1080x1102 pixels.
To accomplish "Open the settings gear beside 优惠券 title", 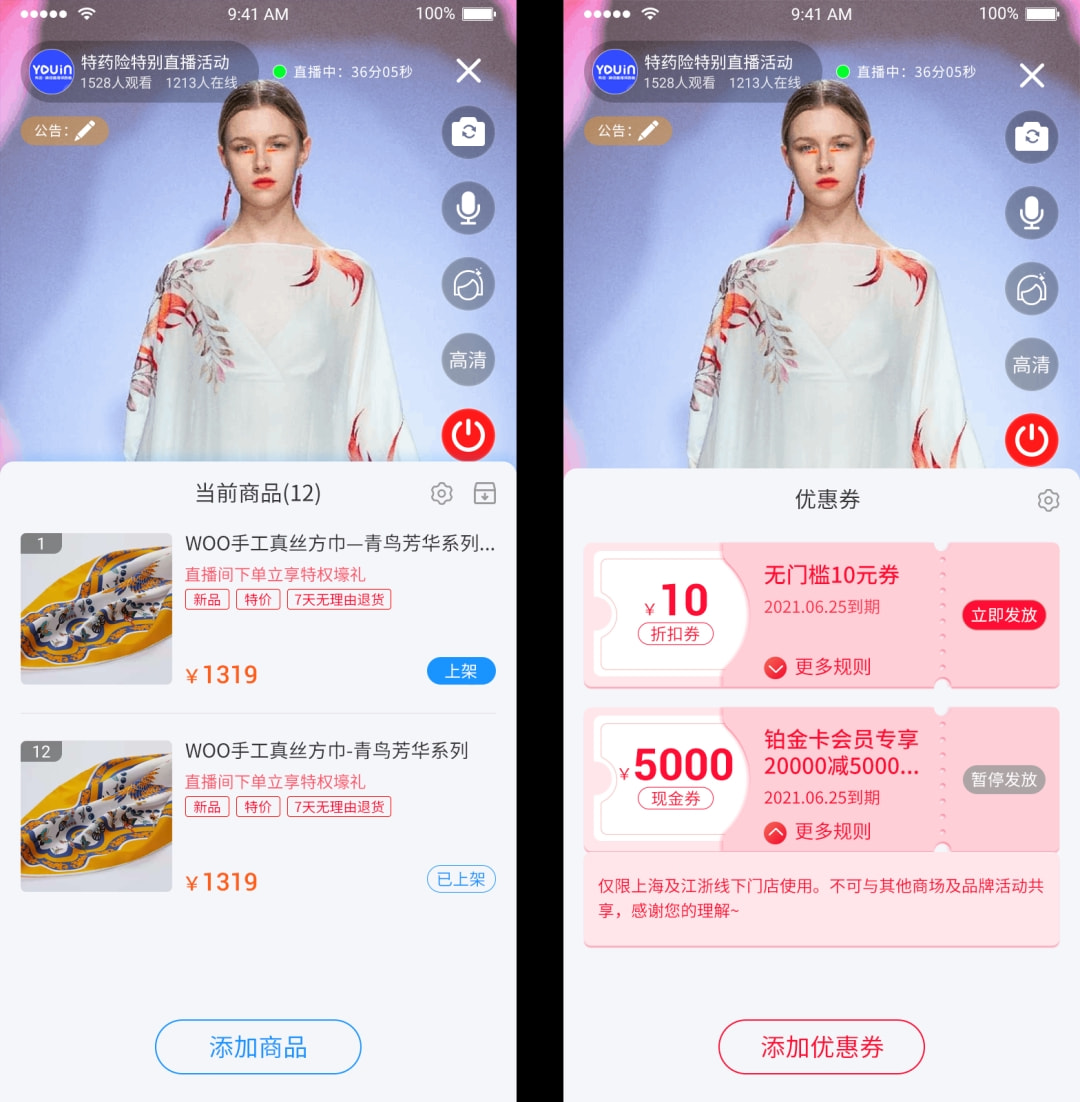I will pos(1048,500).
